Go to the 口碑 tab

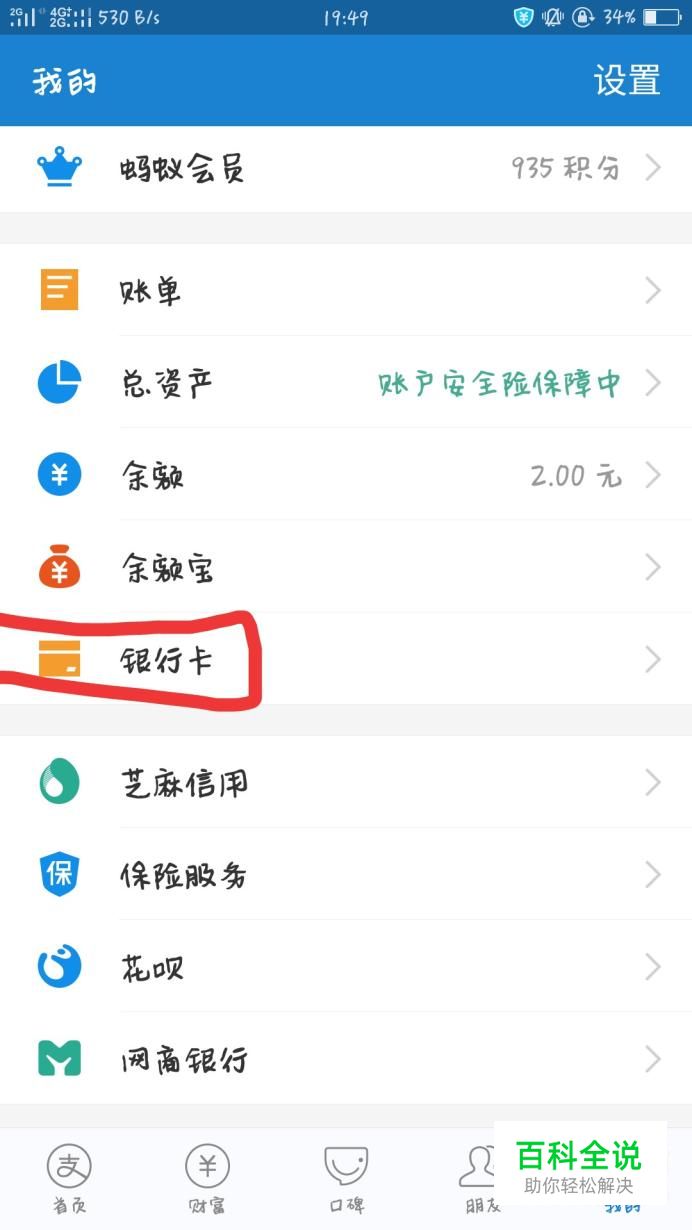346,1178
